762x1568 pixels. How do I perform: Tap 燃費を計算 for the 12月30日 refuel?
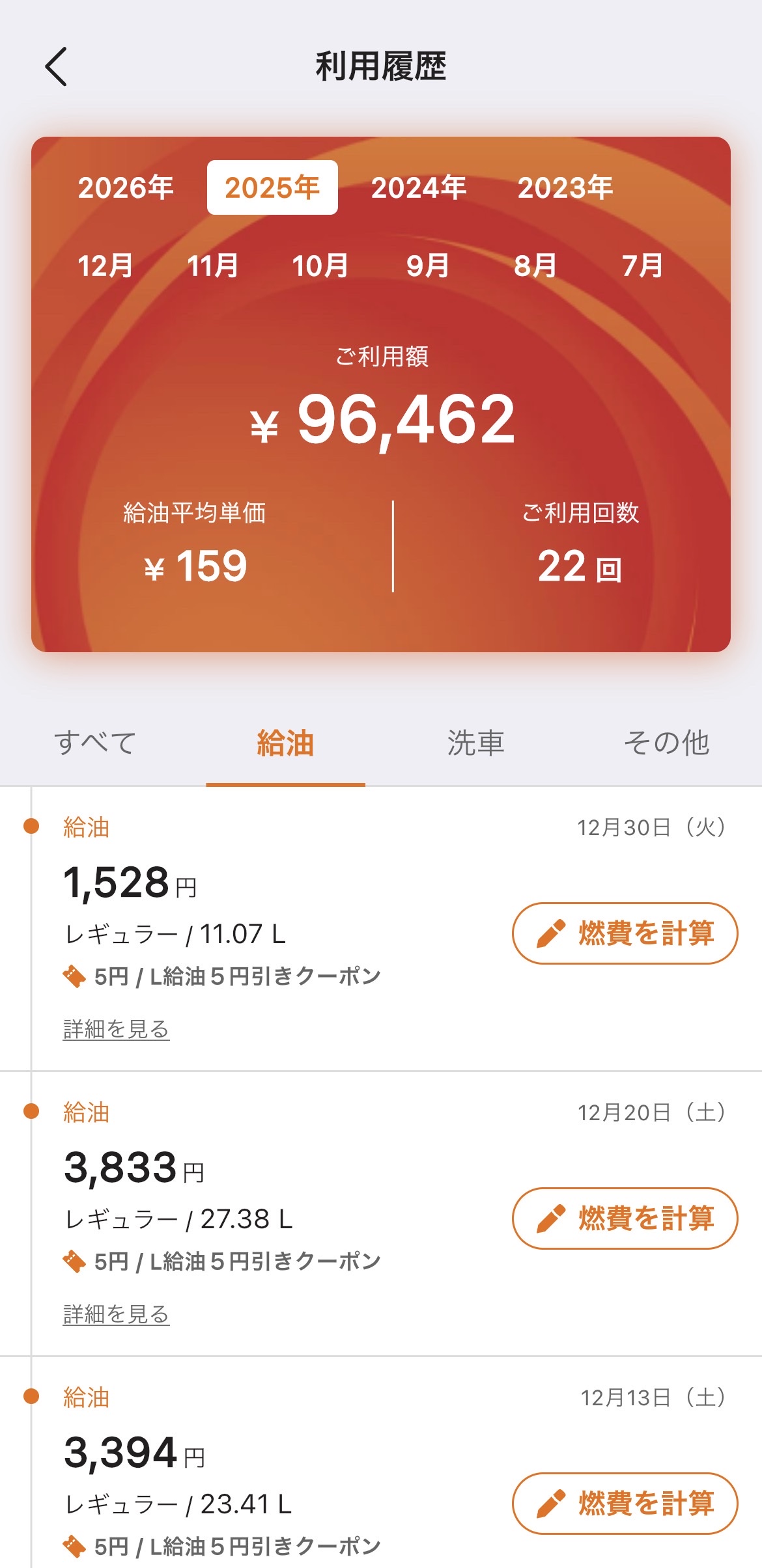coord(625,933)
